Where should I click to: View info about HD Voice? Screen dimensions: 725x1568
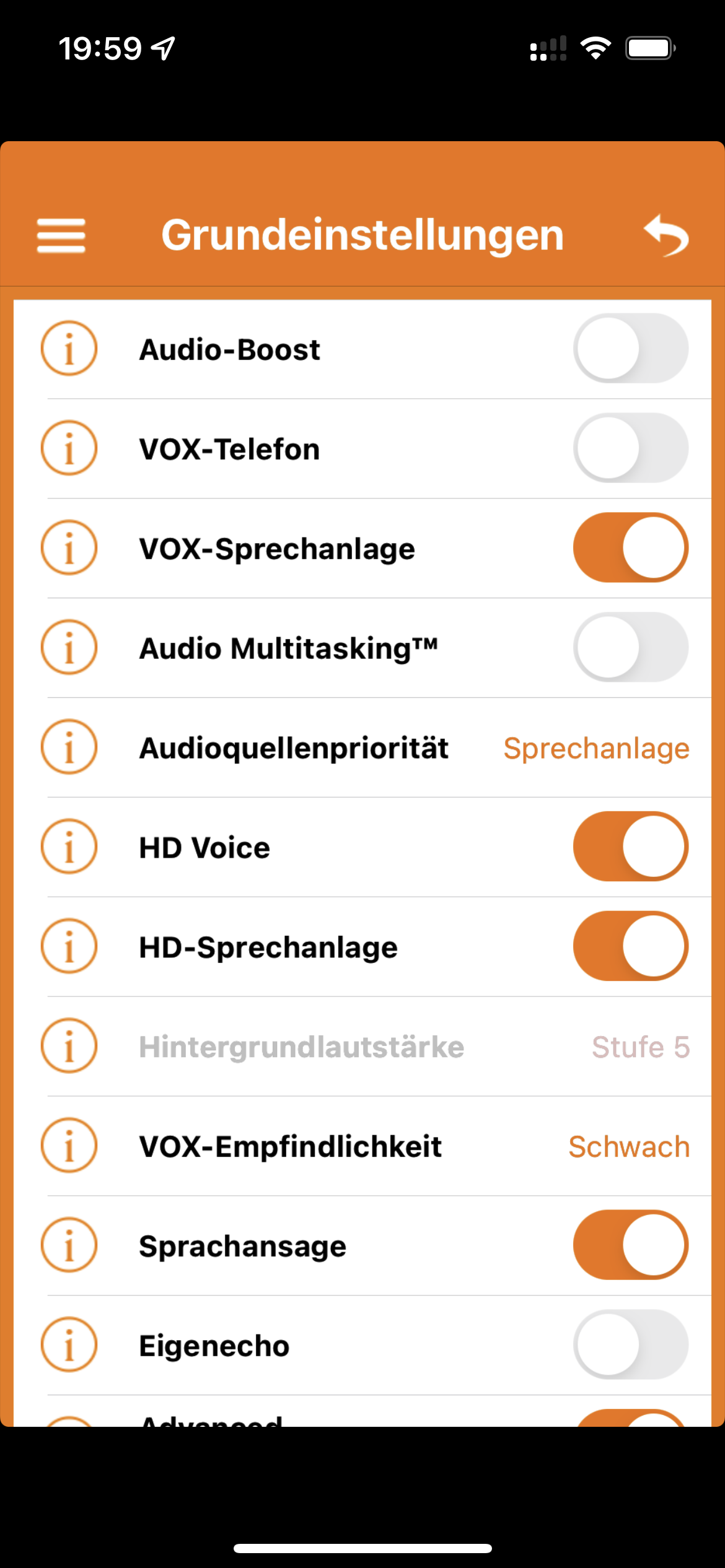(x=69, y=847)
